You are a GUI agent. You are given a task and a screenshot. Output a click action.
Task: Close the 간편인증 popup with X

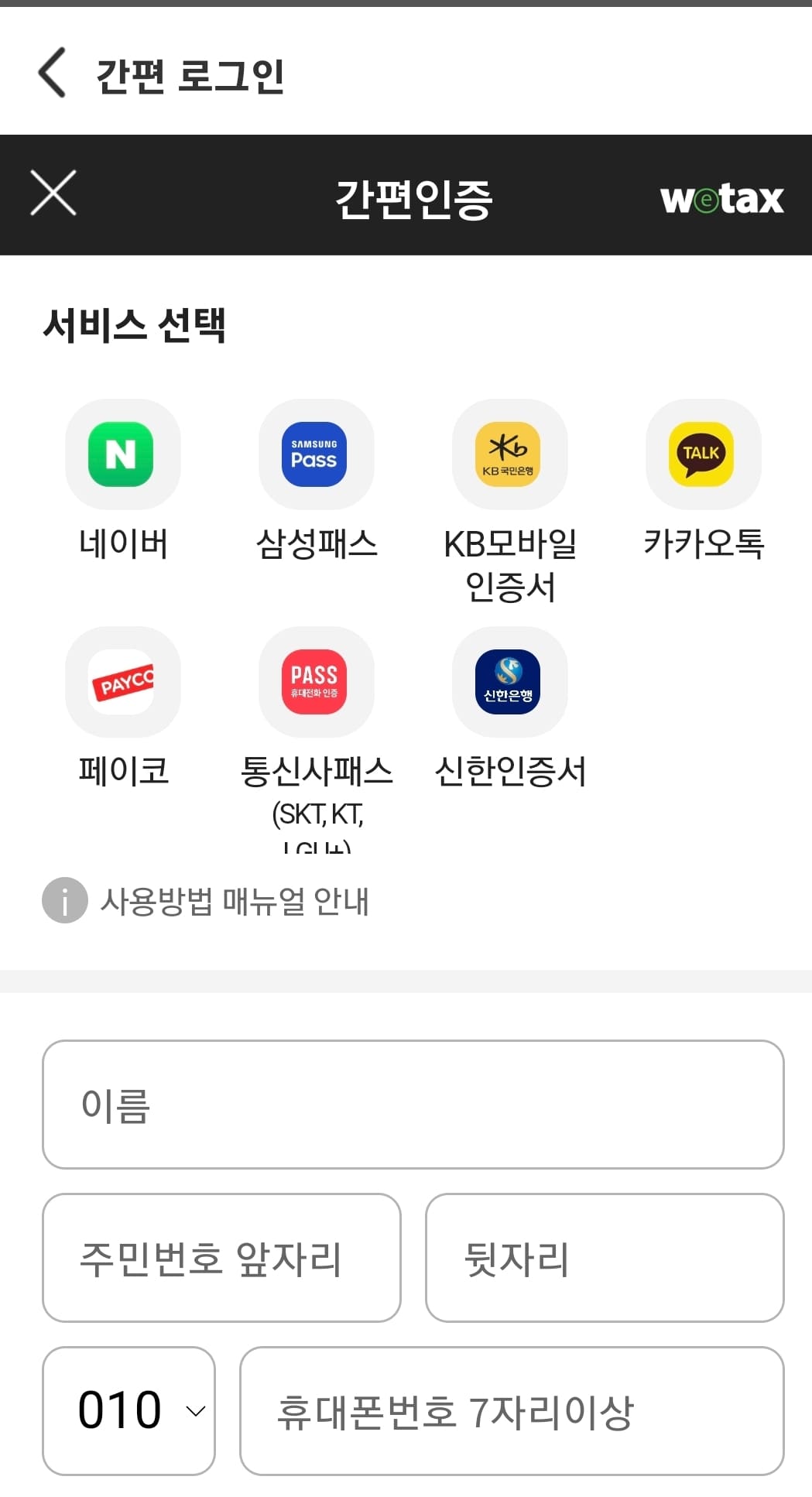pos(52,194)
